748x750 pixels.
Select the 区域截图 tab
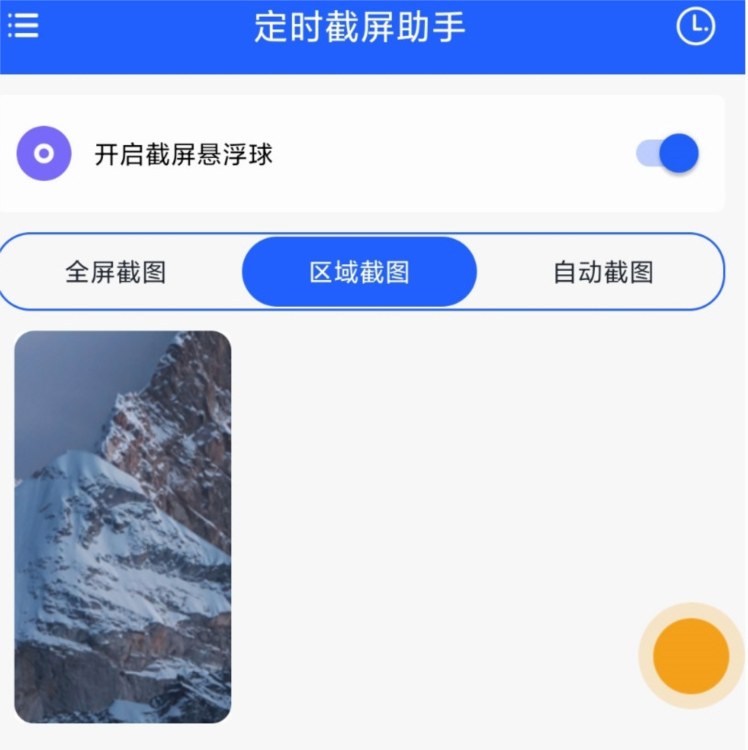[359, 271]
